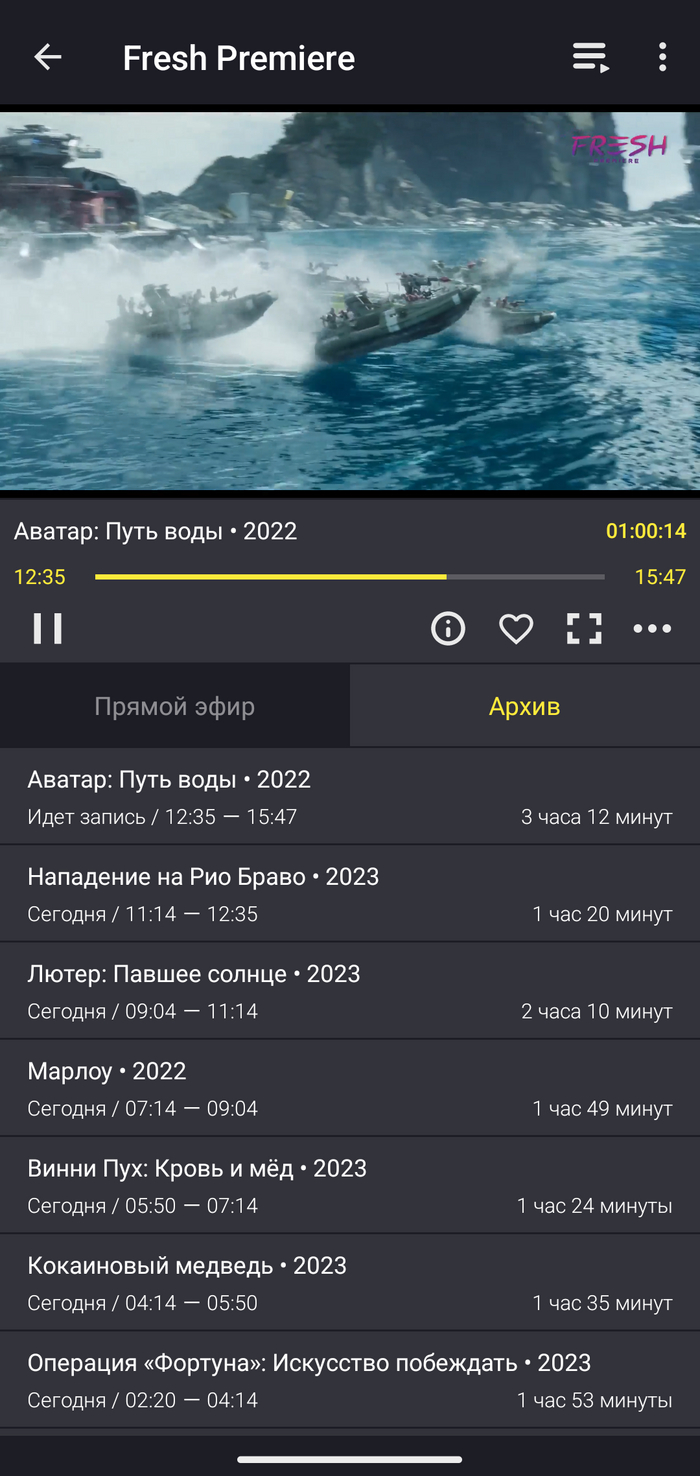
Task: Play Операция «Фортуна»: Искусство побеждать
Action: tap(350, 1378)
